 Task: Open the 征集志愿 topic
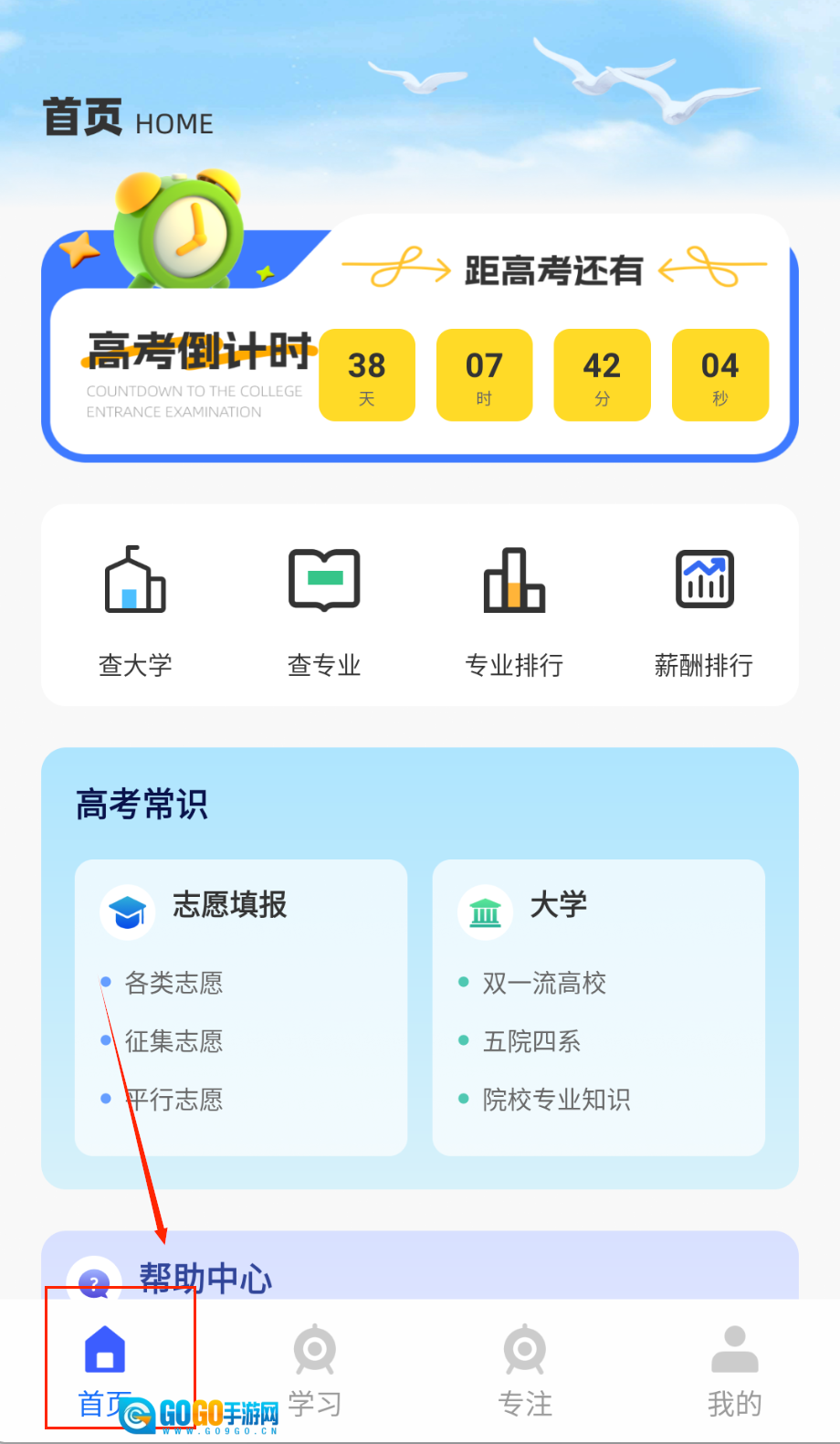[173, 1041]
